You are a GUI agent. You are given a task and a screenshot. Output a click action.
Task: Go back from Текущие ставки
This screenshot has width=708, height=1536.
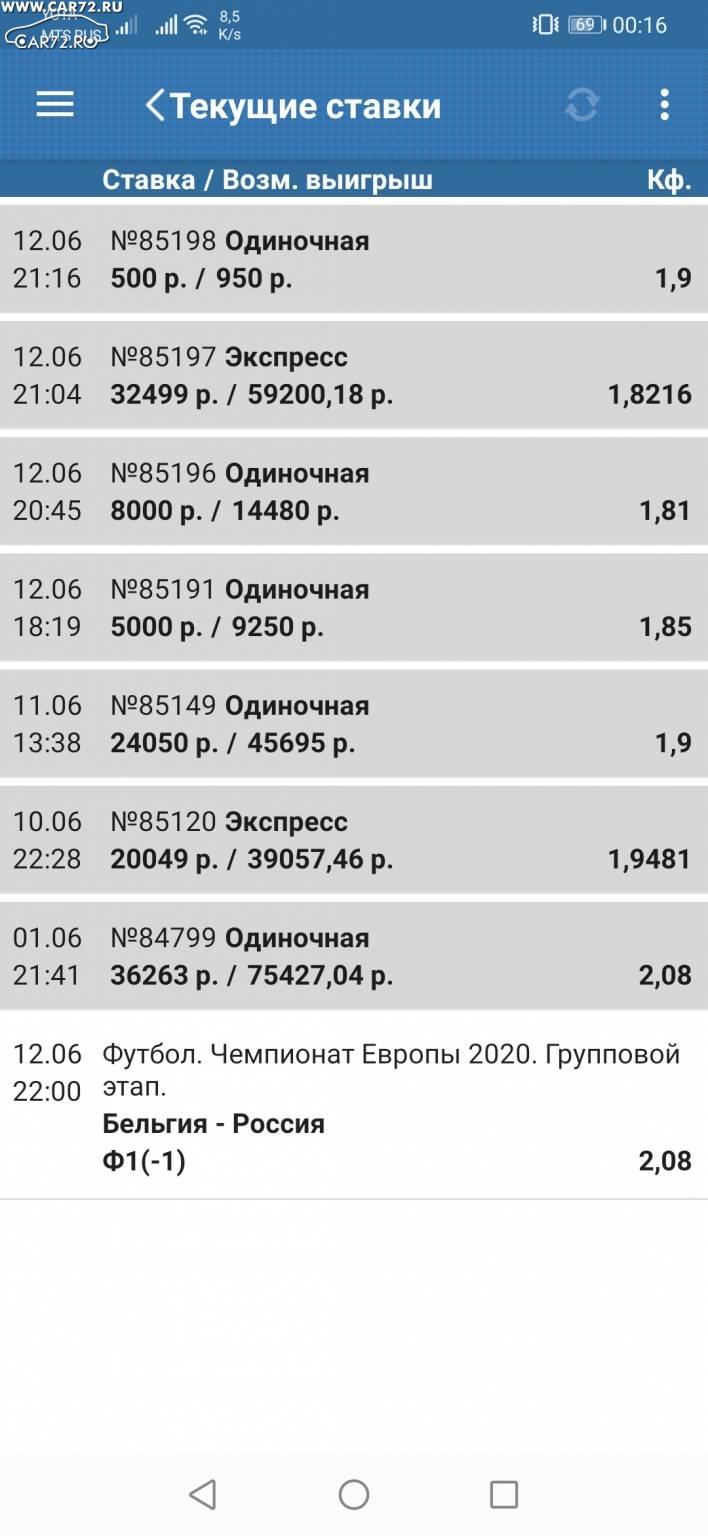point(155,106)
